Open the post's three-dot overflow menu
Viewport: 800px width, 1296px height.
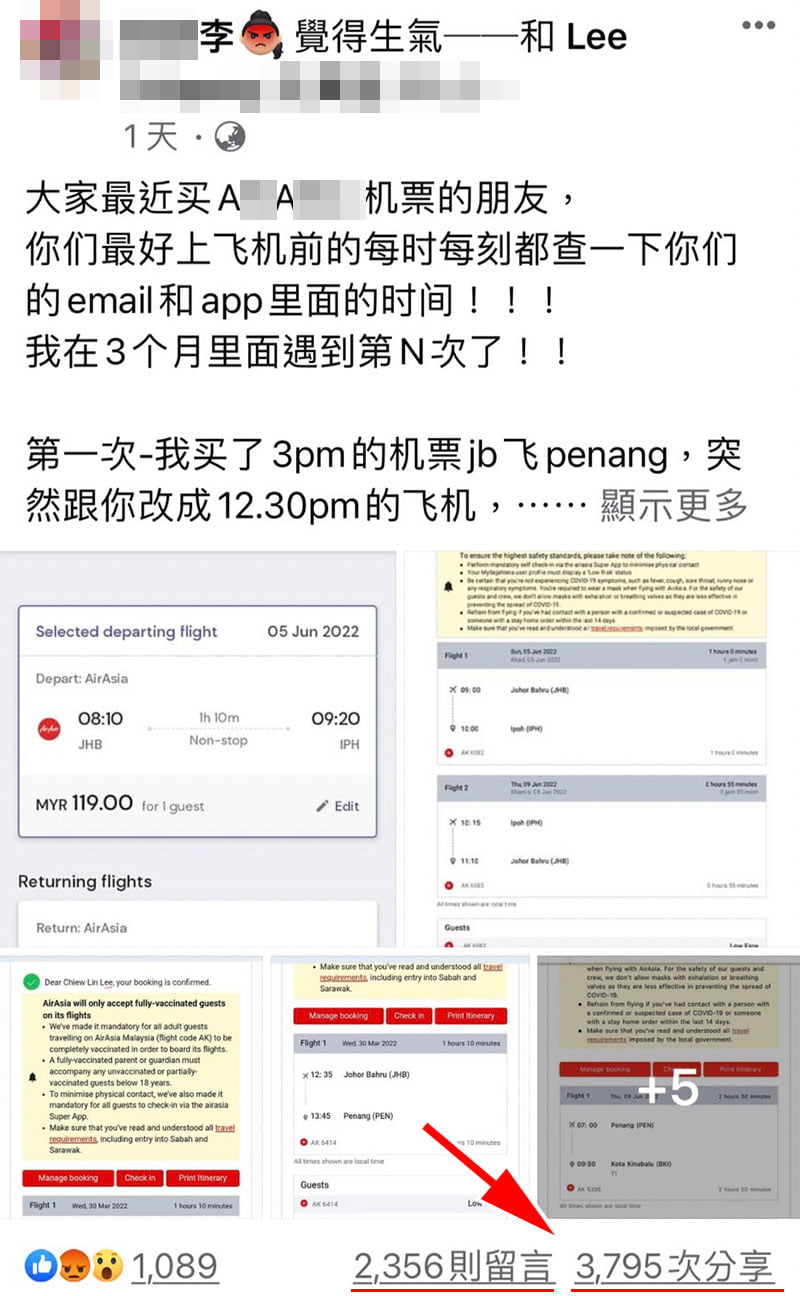(x=759, y=25)
